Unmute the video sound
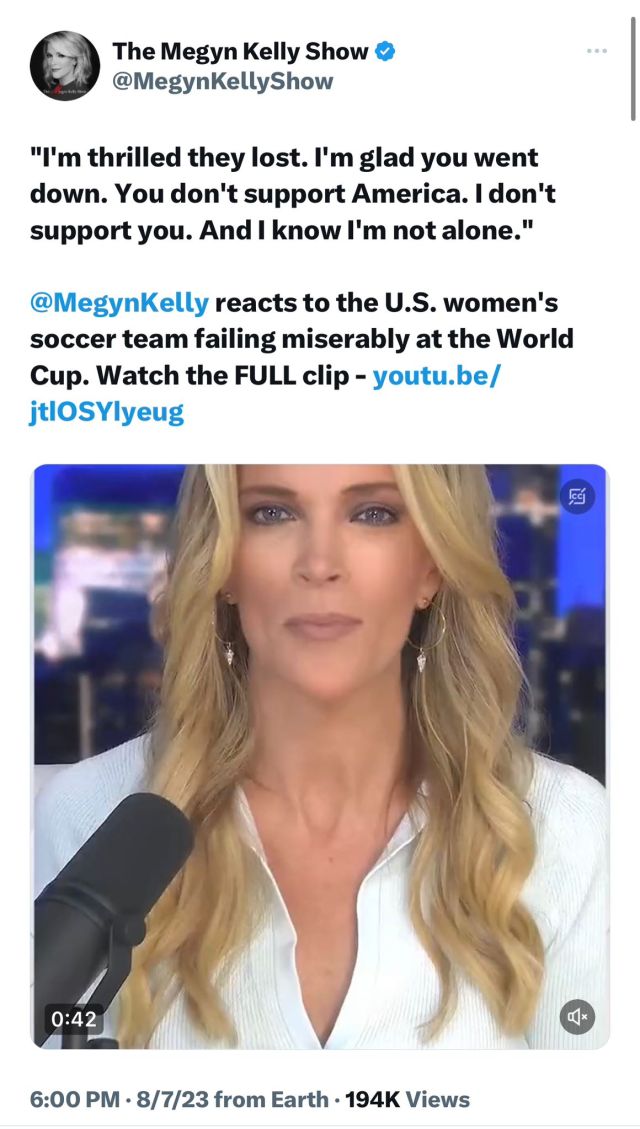The width and height of the screenshot is (640, 1129). tap(577, 1017)
